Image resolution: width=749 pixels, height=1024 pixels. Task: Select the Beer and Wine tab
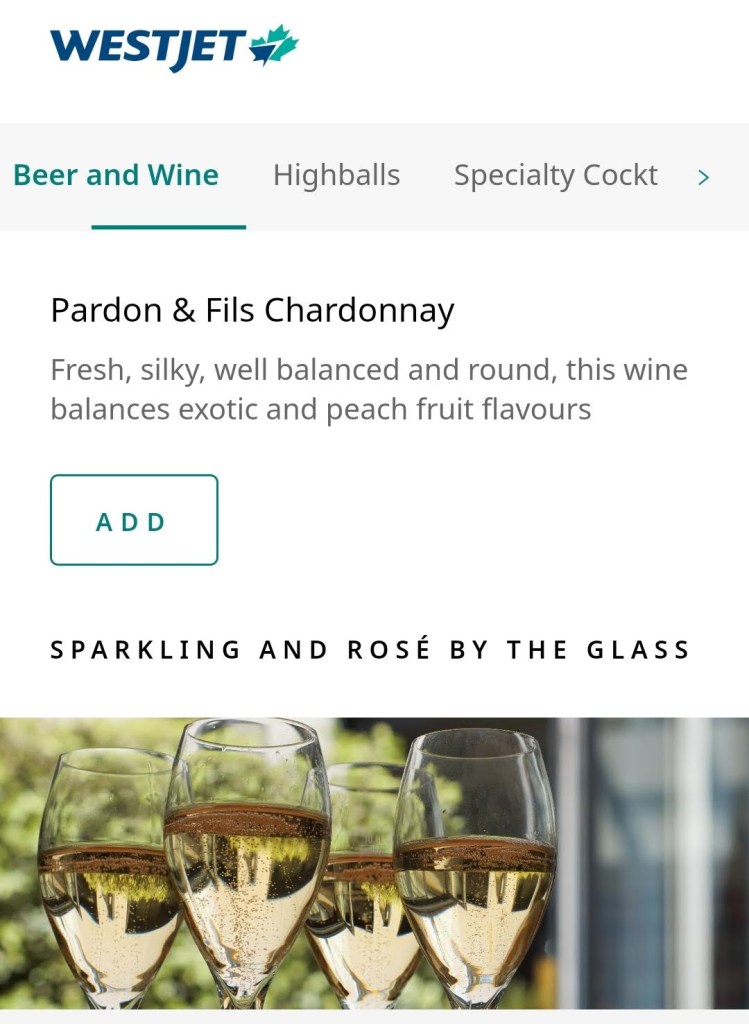coord(116,175)
